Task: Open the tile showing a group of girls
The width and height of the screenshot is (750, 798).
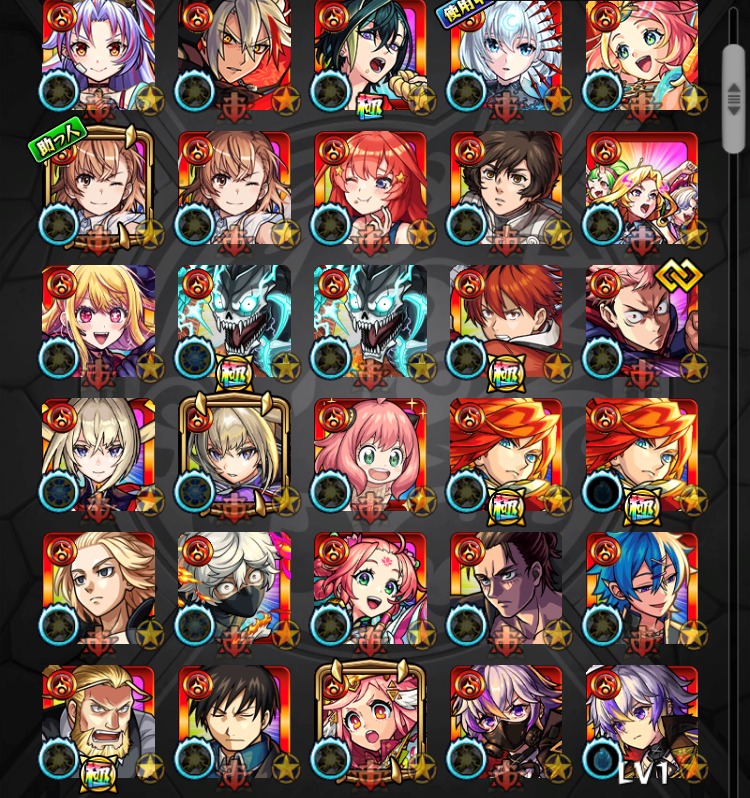Action: pos(642,188)
